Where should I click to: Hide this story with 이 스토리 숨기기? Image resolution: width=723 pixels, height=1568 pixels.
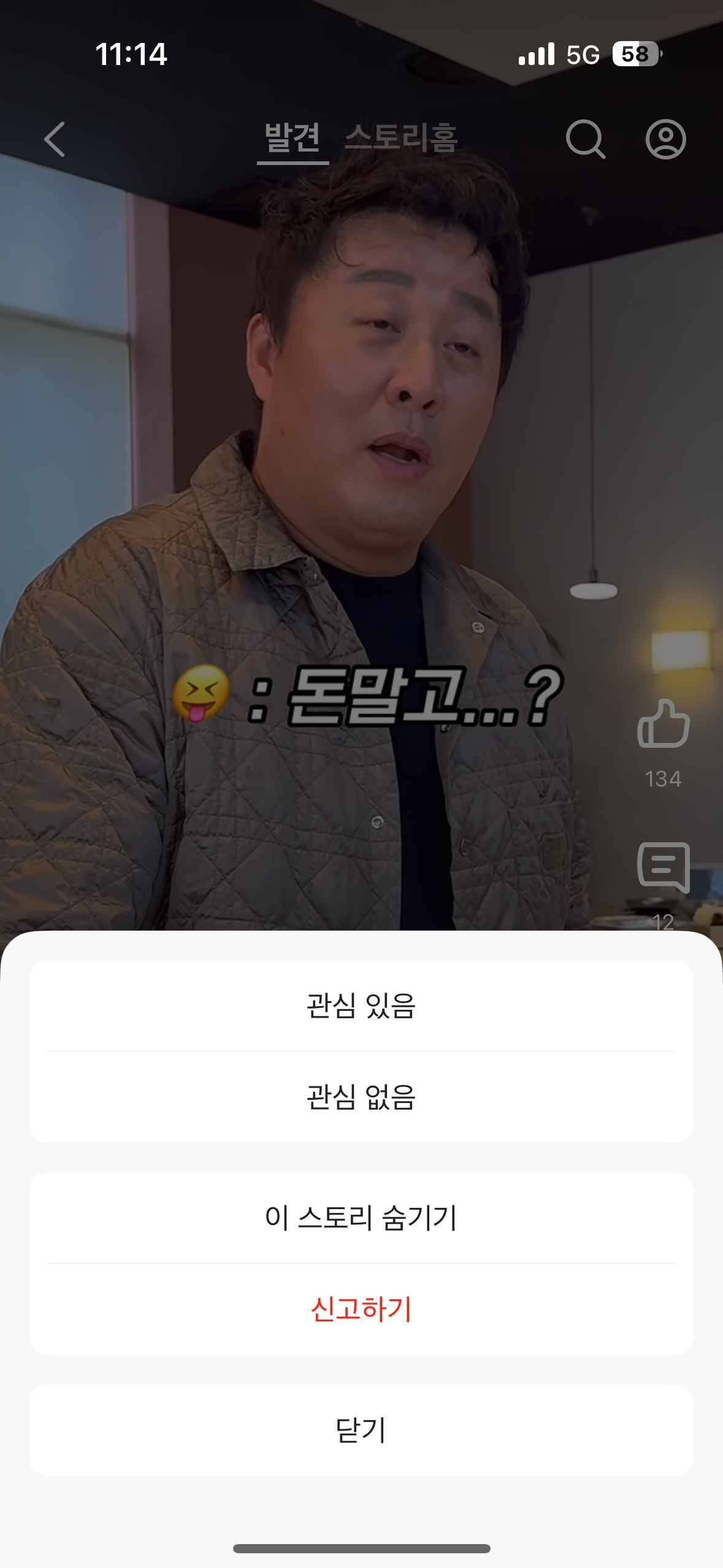click(361, 1218)
